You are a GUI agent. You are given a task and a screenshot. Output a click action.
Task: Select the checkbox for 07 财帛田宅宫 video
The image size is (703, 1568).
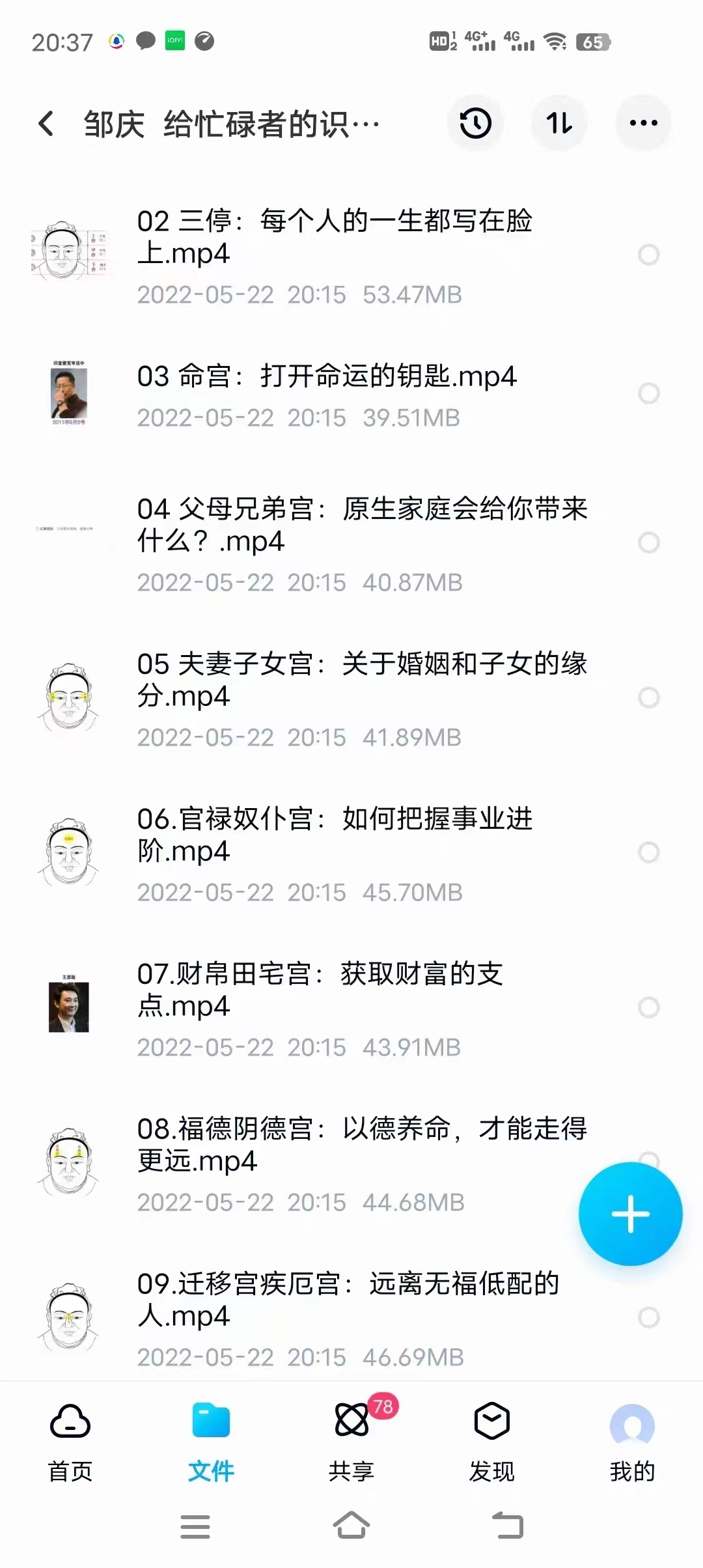[649, 1007]
